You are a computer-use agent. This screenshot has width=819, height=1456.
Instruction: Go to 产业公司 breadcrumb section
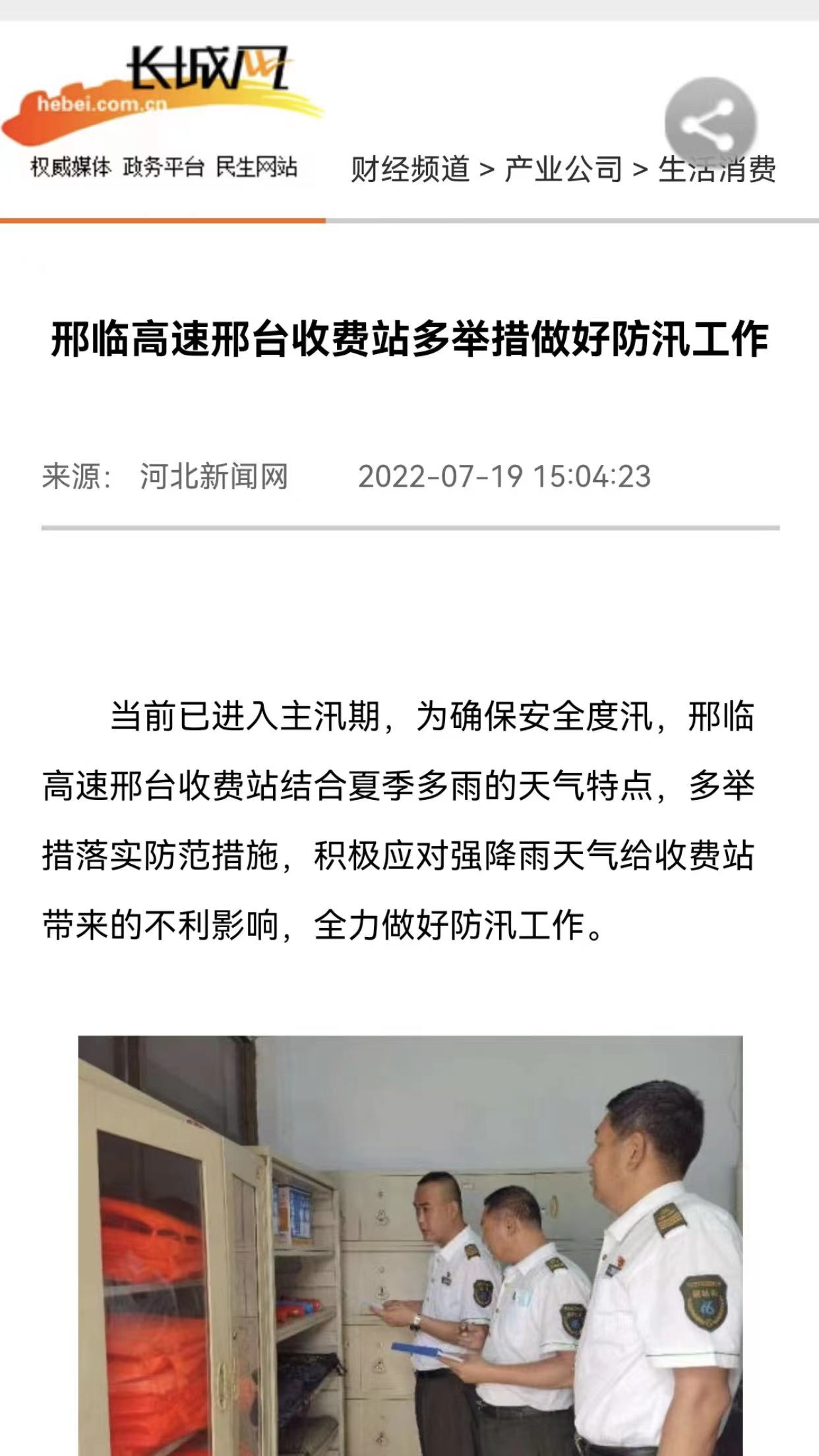563,169
